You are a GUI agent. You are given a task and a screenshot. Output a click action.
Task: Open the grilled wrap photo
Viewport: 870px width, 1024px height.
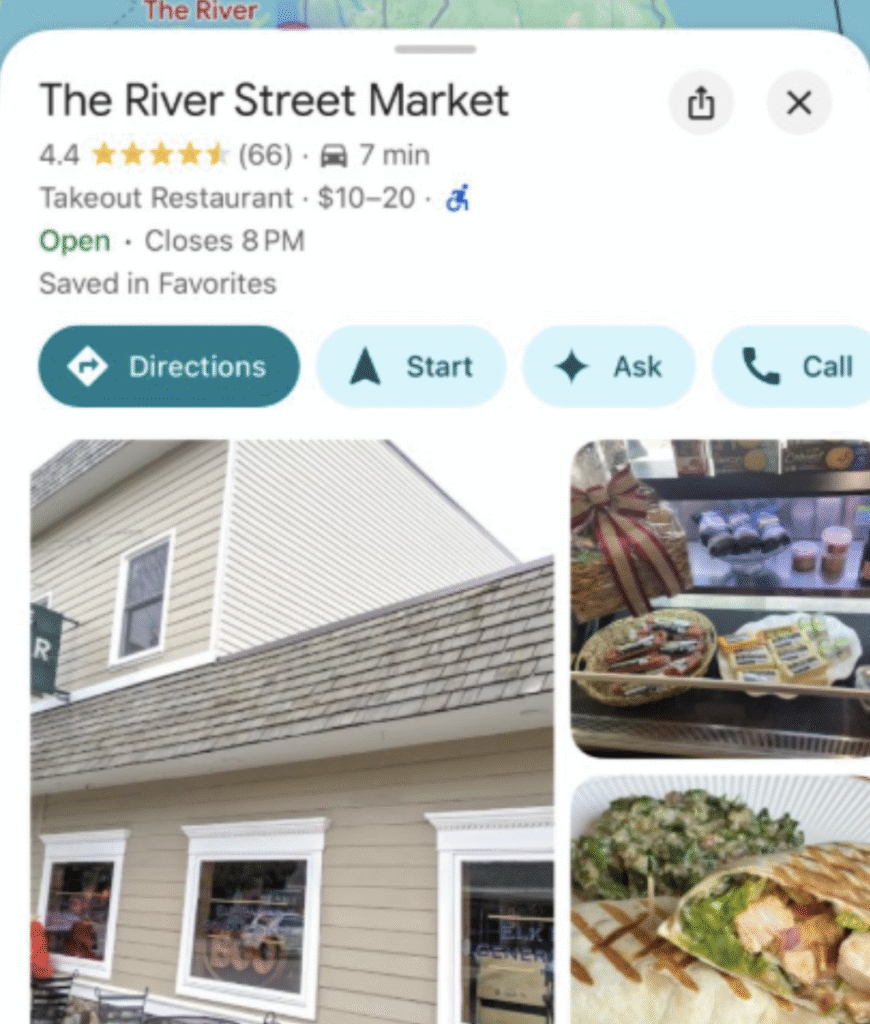tap(720, 900)
